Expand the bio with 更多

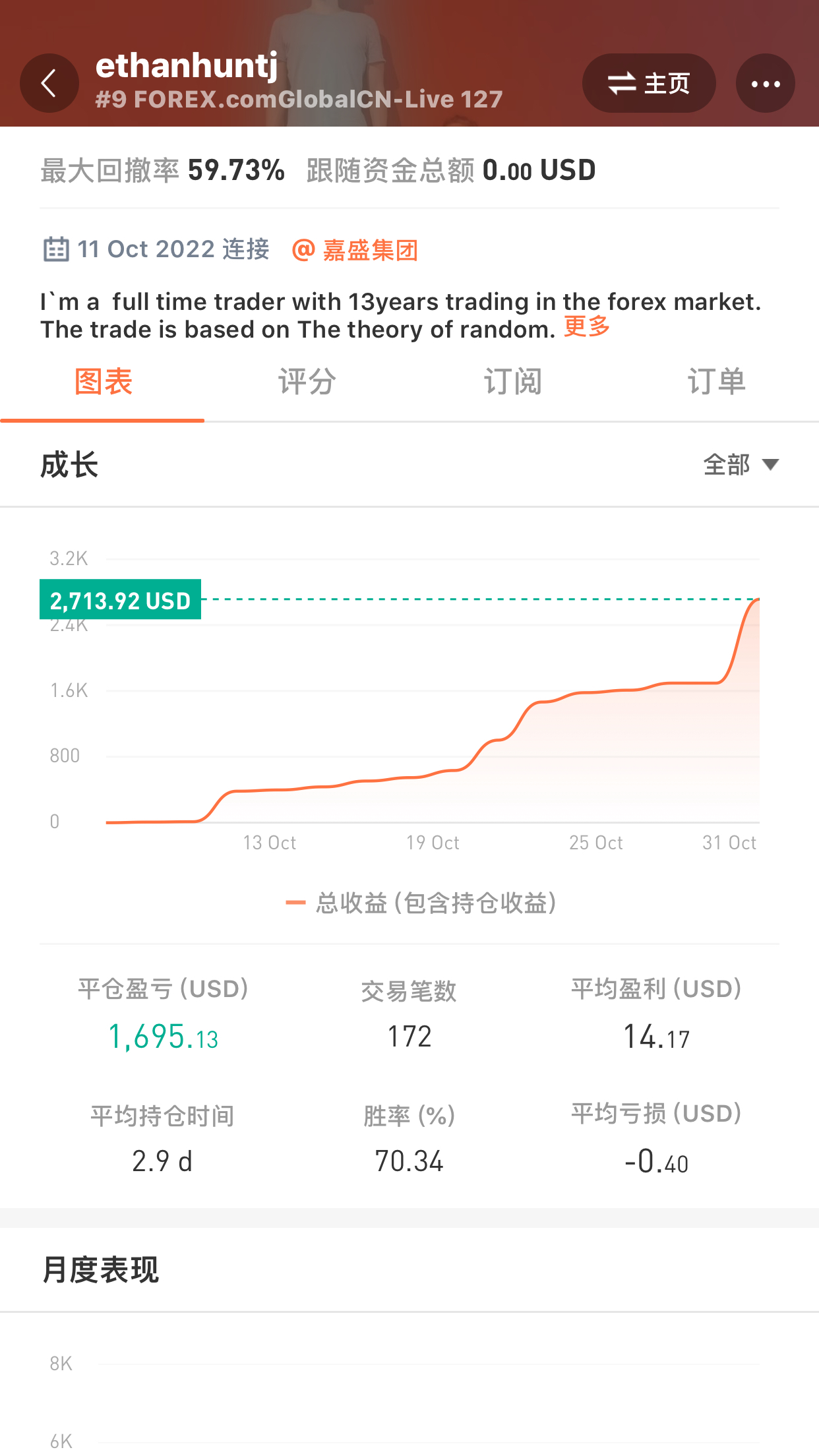coord(587,327)
